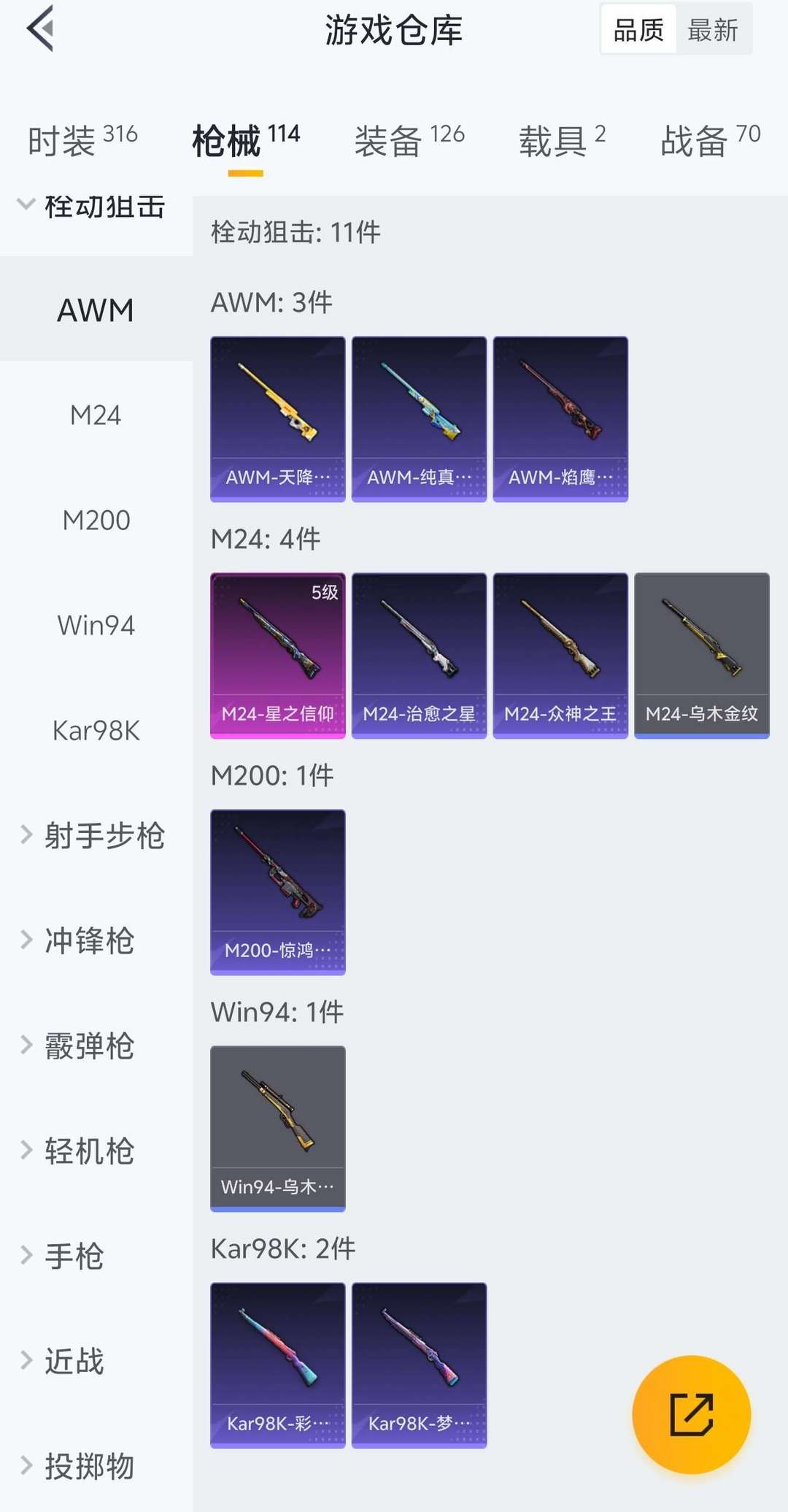This screenshot has height=1512, width=788.
Task: Sort by 最新
Action: 712,30
